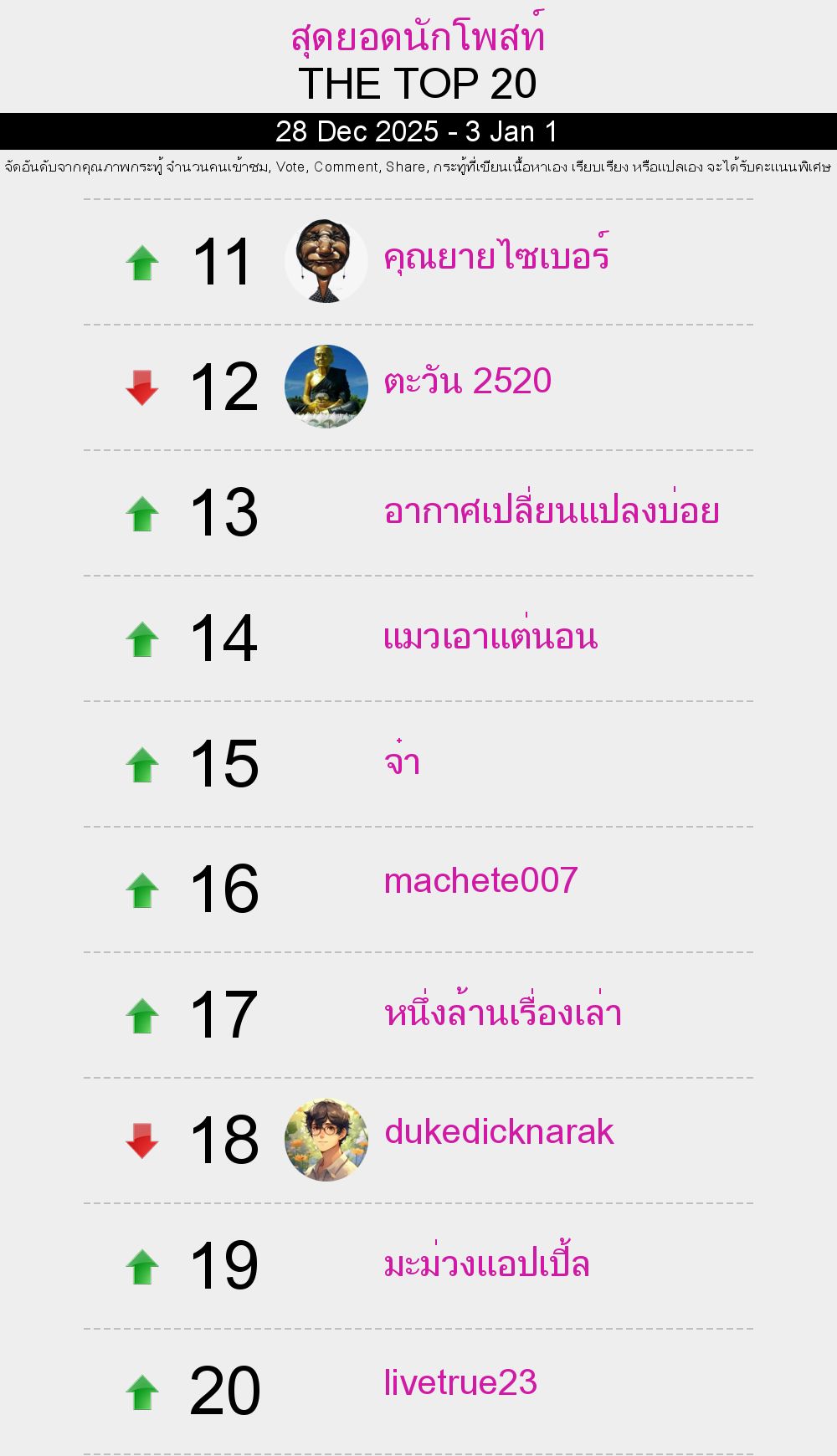This screenshot has width=837, height=1456.
Task: Open the สุดยอดนักโพสท์ heading link
Action: click(418, 38)
